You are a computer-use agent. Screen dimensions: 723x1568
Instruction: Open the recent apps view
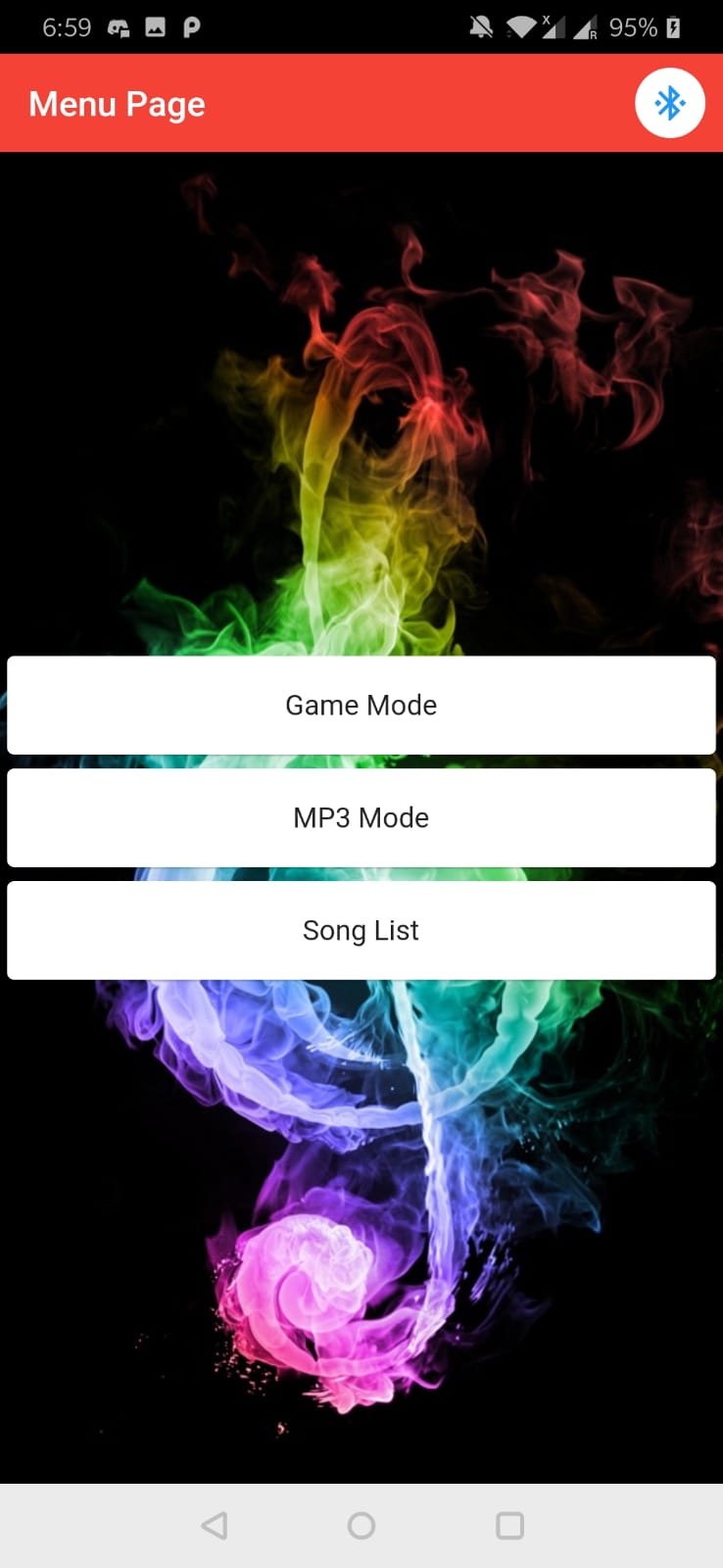(x=509, y=1525)
